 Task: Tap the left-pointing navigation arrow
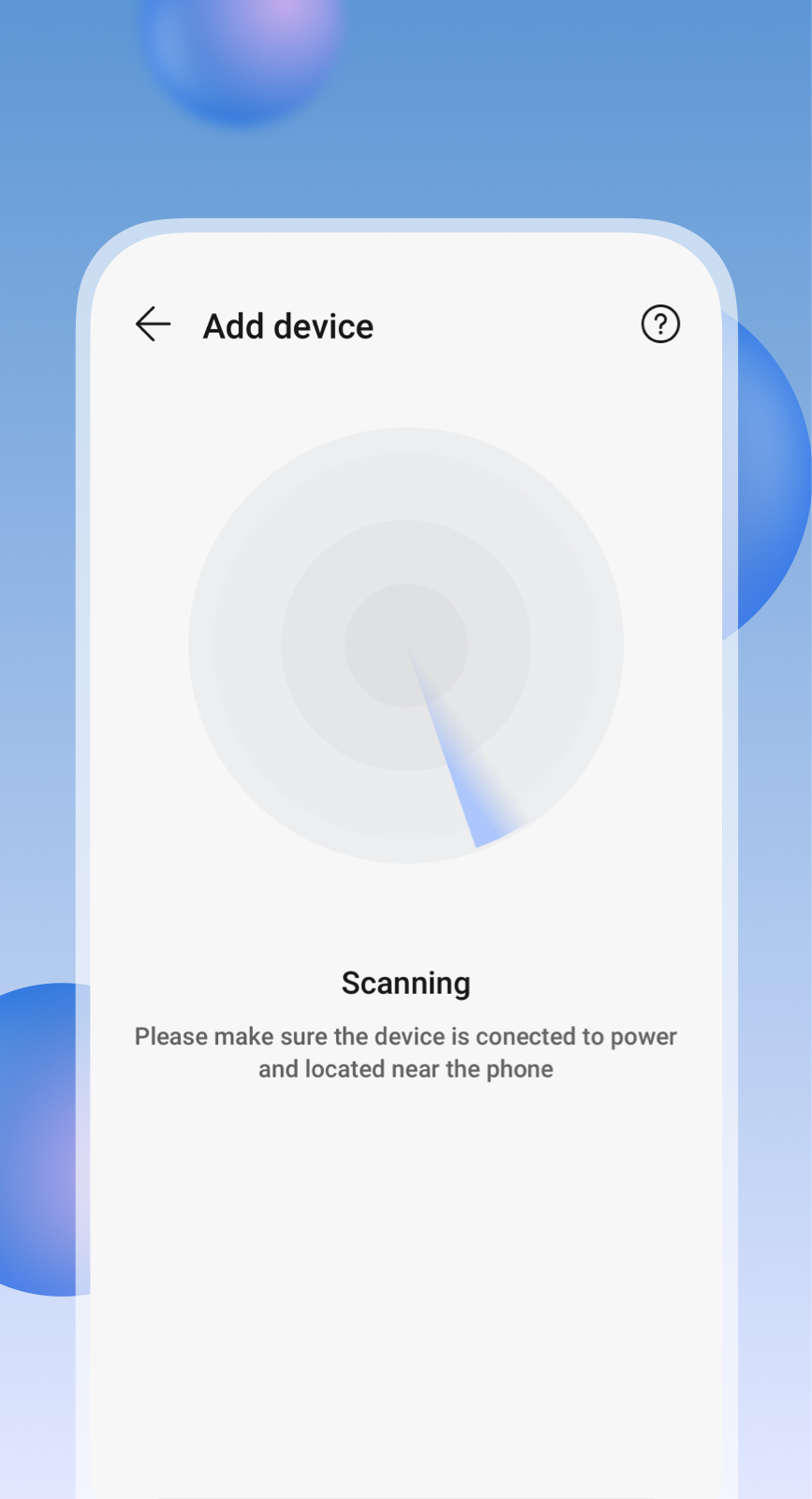pyautogui.click(x=153, y=324)
